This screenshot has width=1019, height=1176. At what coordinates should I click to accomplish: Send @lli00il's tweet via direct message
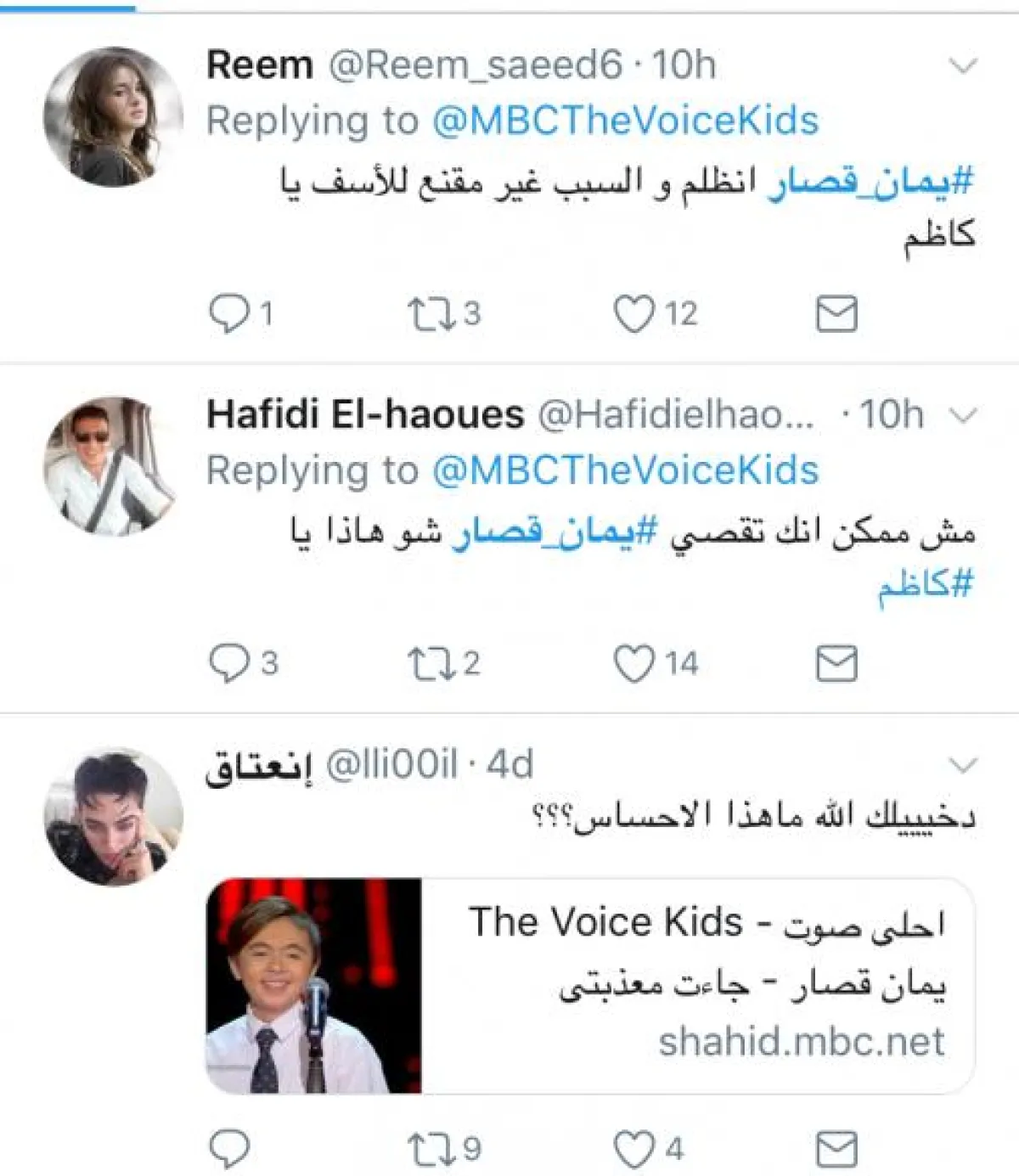[x=836, y=1150]
